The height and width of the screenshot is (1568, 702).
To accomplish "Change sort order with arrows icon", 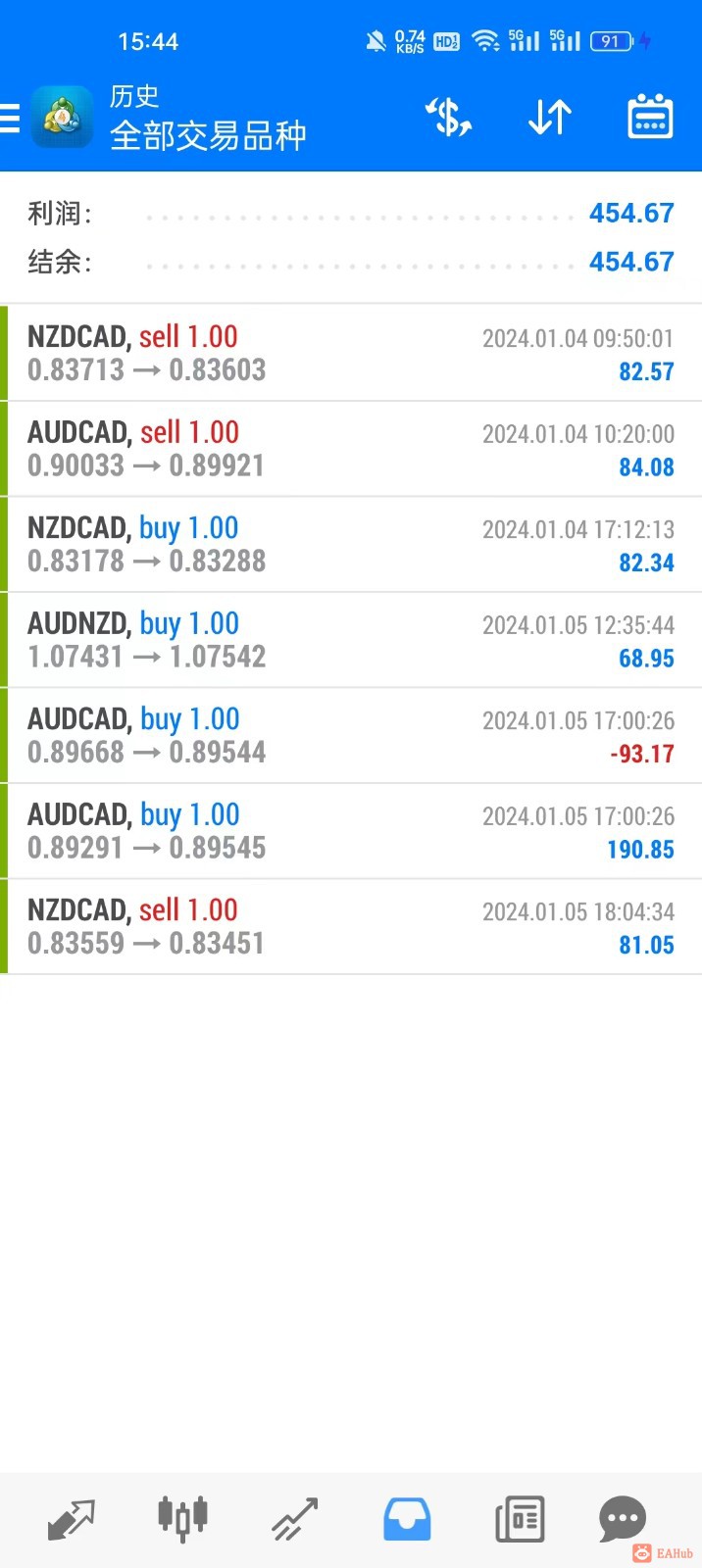I will click(x=549, y=119).
